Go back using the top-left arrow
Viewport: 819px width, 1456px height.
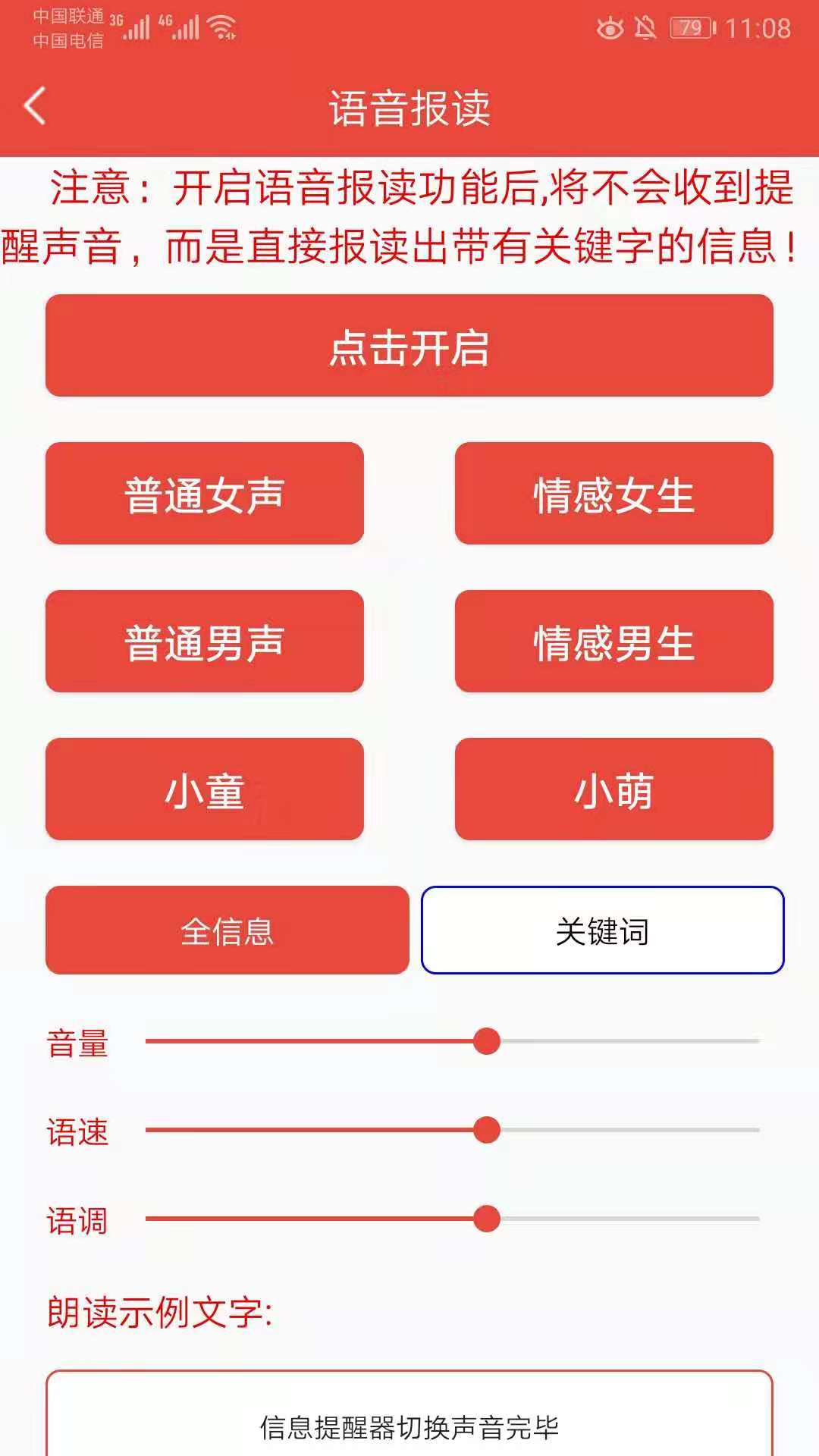(36, 105)
